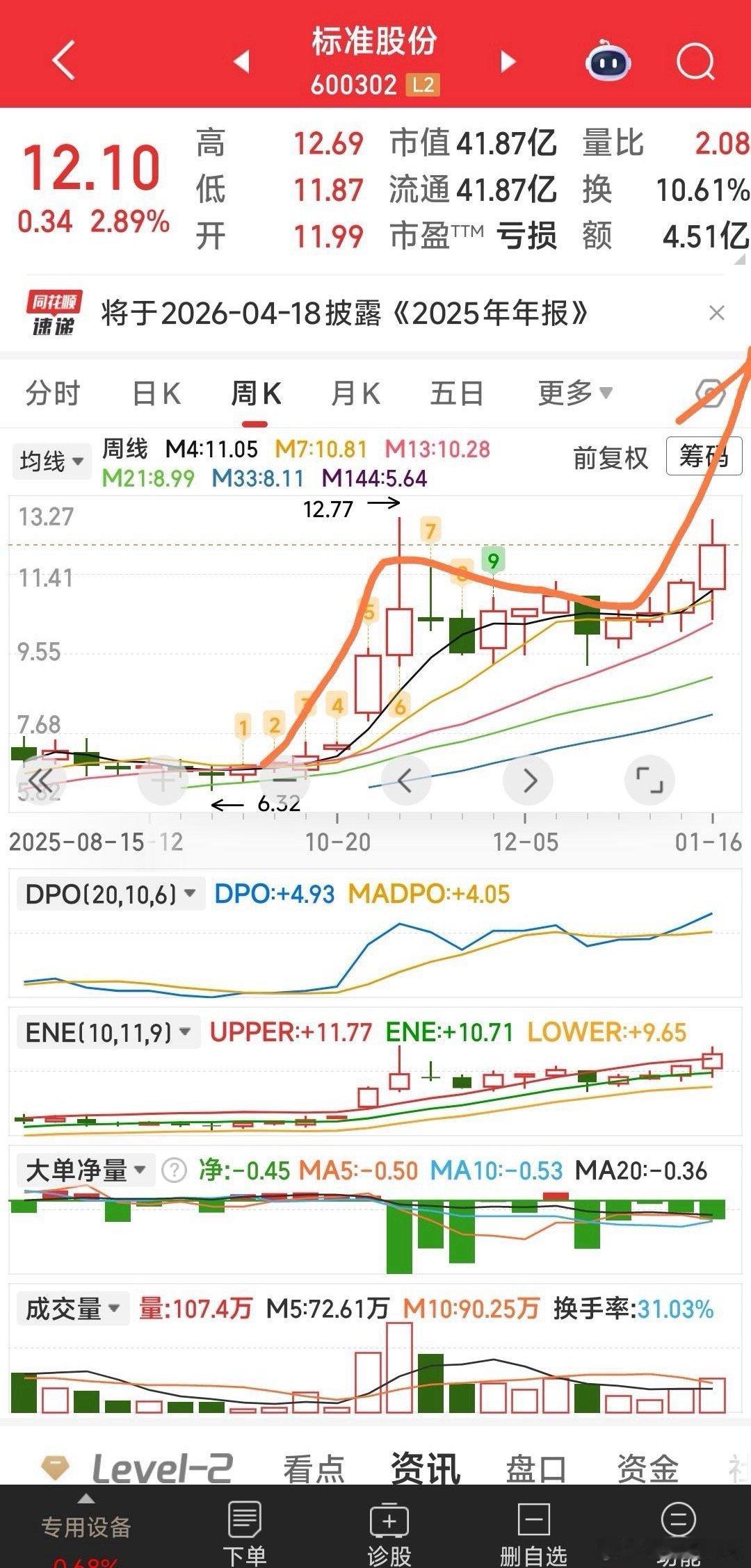Image resolution: width=751 pixels, height=1568 pixels.
Task: Open the DPO indicator dropdown
Action: (110, 894)
